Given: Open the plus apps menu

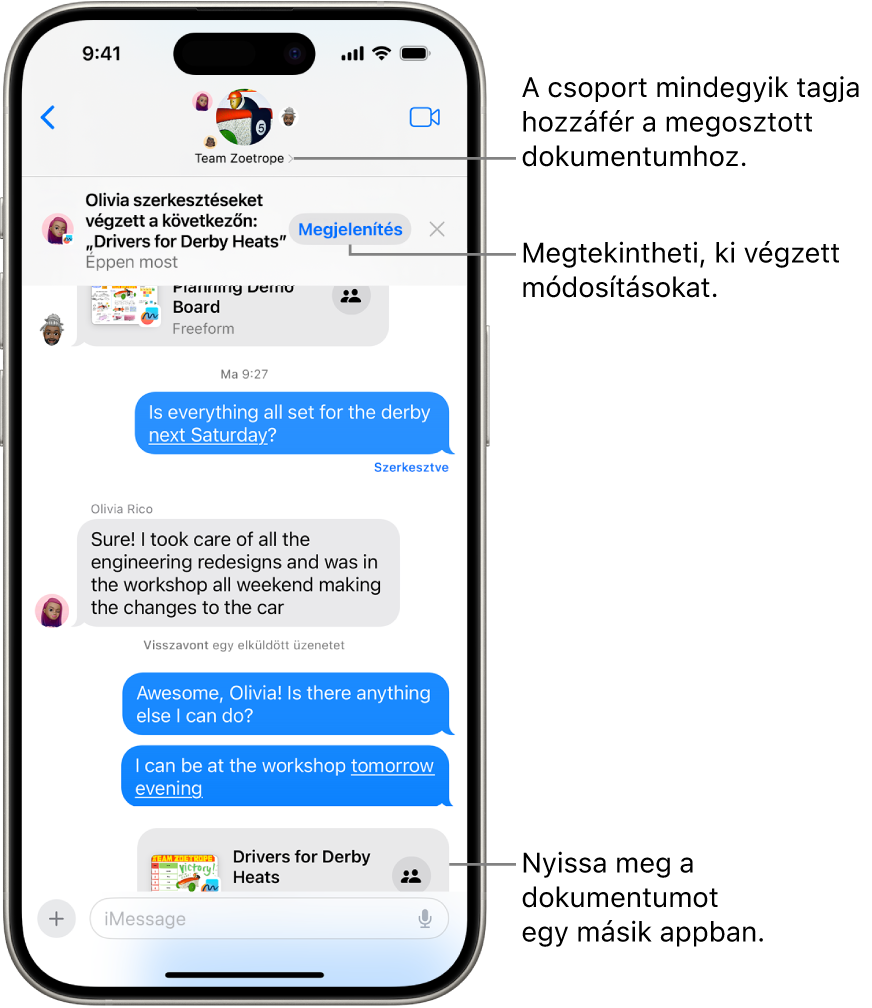Looking at the screenshot, I should coord(57,918).
